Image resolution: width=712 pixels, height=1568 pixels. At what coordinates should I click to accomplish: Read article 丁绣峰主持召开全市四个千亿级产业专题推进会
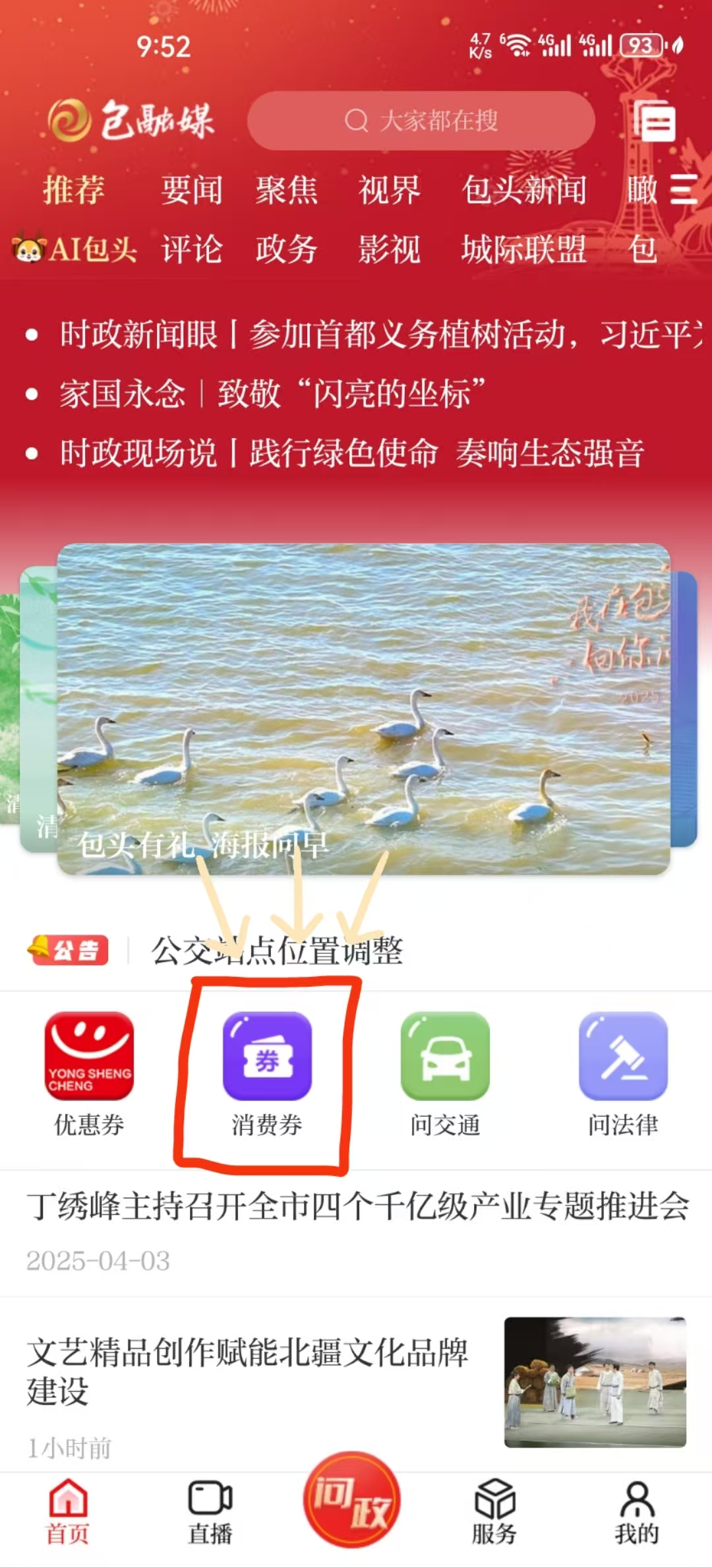357,1207
